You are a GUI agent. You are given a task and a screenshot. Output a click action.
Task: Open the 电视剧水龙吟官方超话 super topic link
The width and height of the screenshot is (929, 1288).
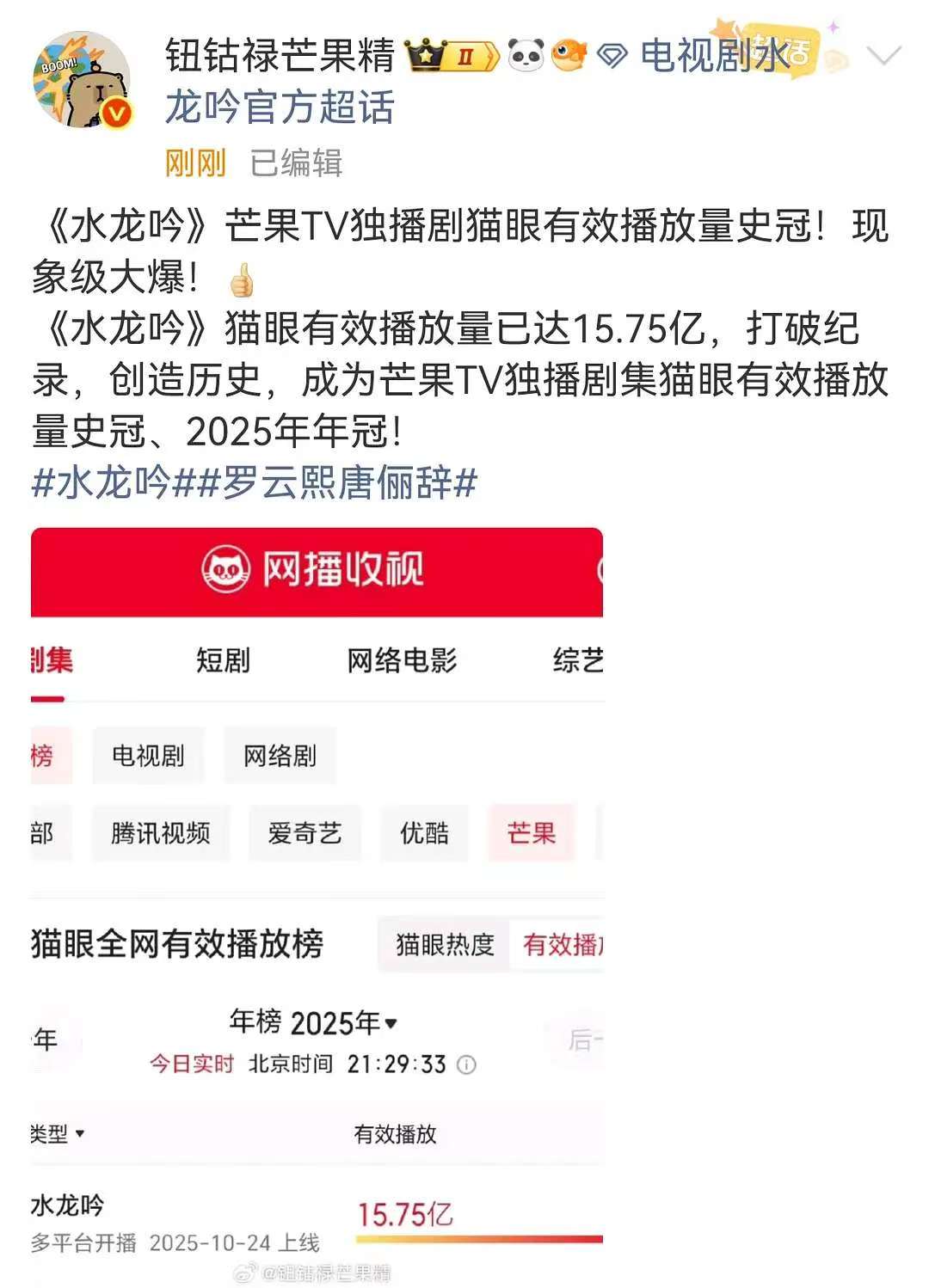(x=280, y=108)
